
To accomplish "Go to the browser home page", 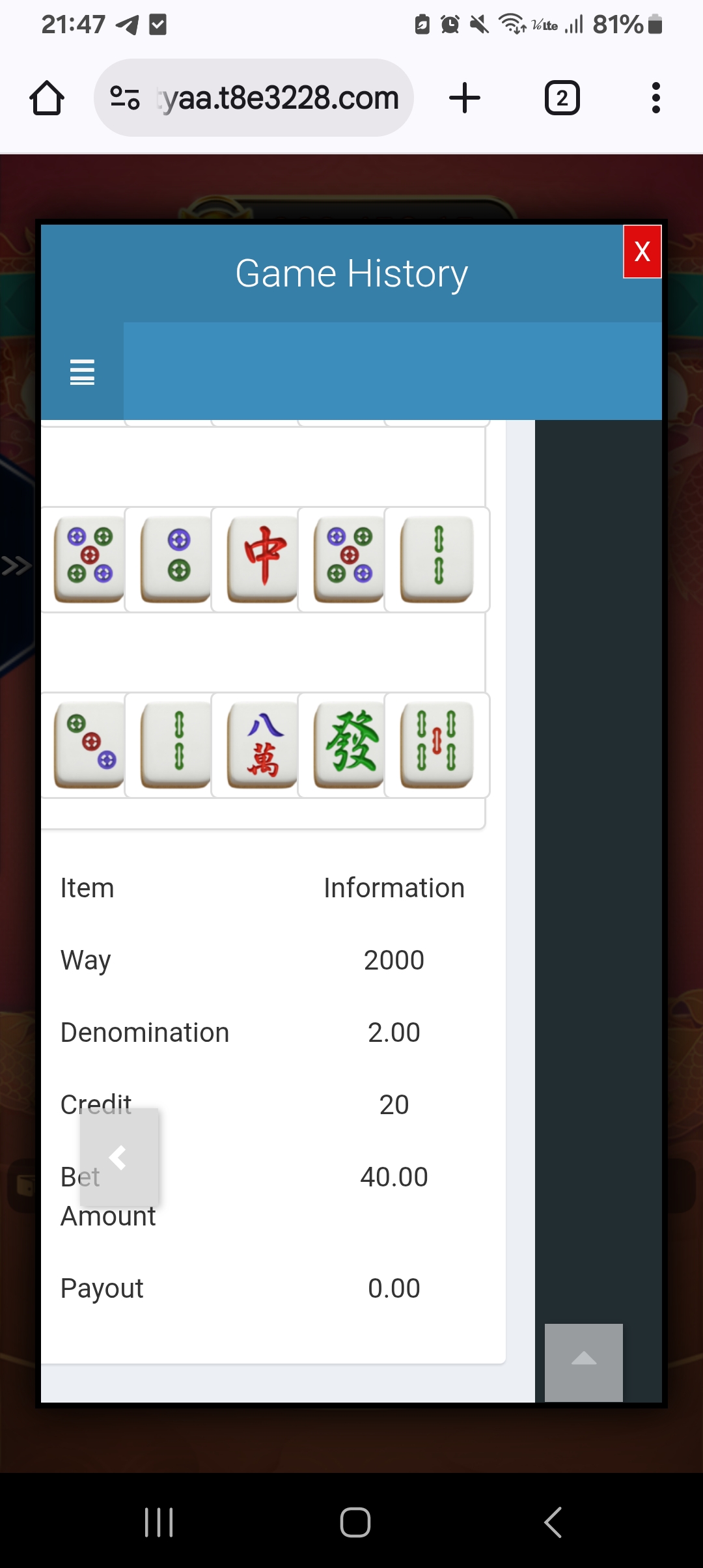I will (x=47, y=98).
